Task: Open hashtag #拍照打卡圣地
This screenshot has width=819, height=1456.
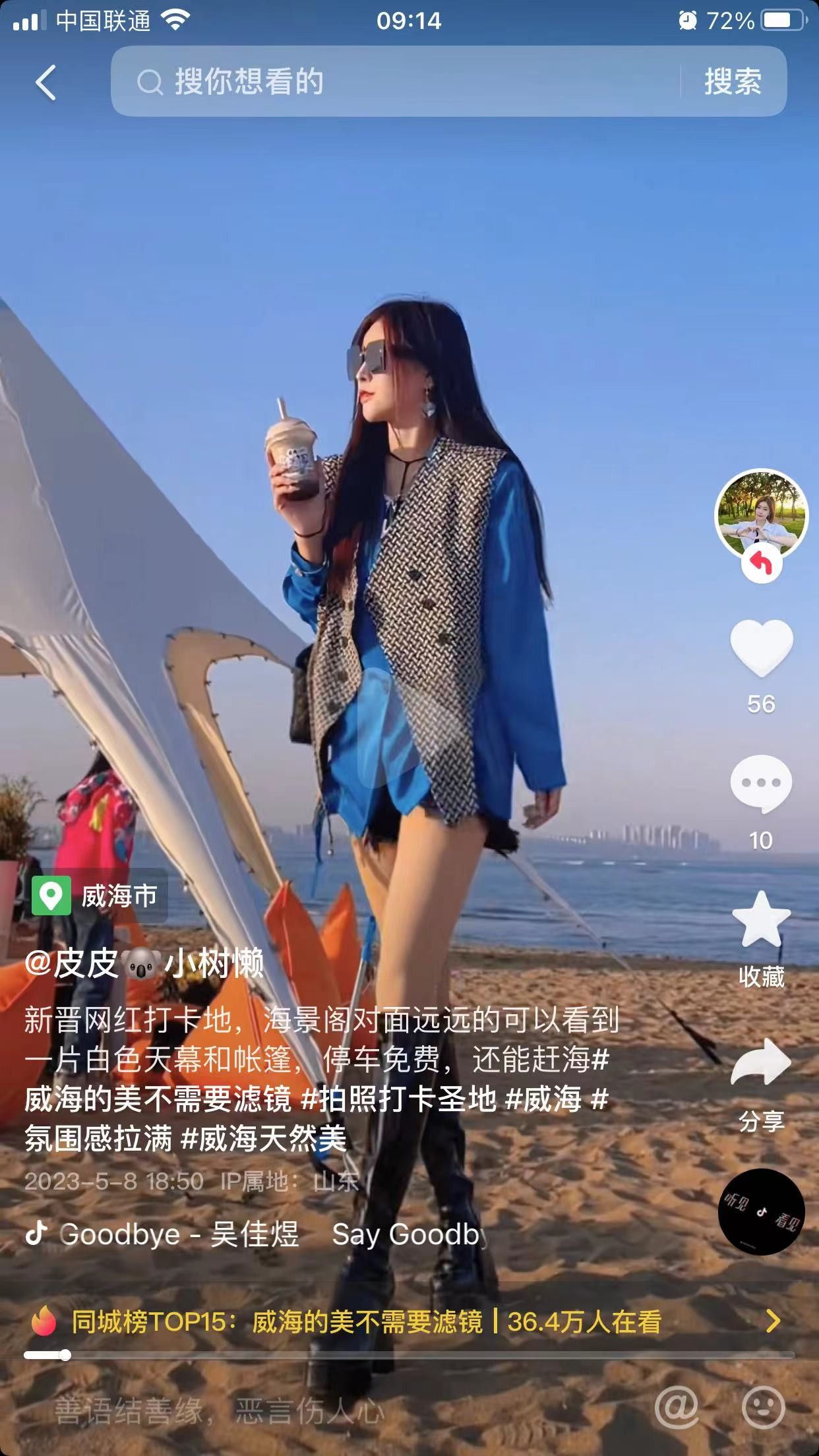Action: pyautogui.click(x=398, y=1099)
